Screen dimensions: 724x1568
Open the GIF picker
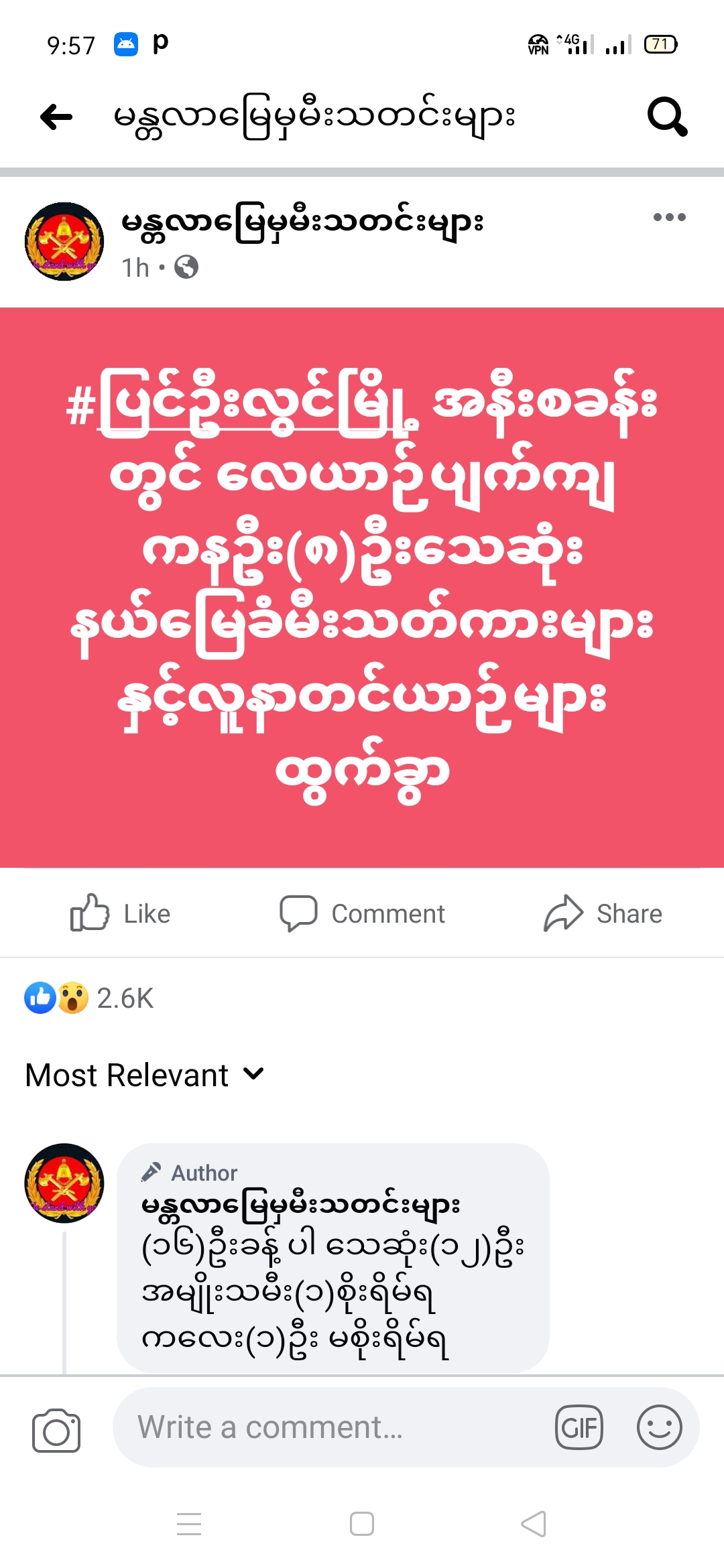click(579, 1427)
